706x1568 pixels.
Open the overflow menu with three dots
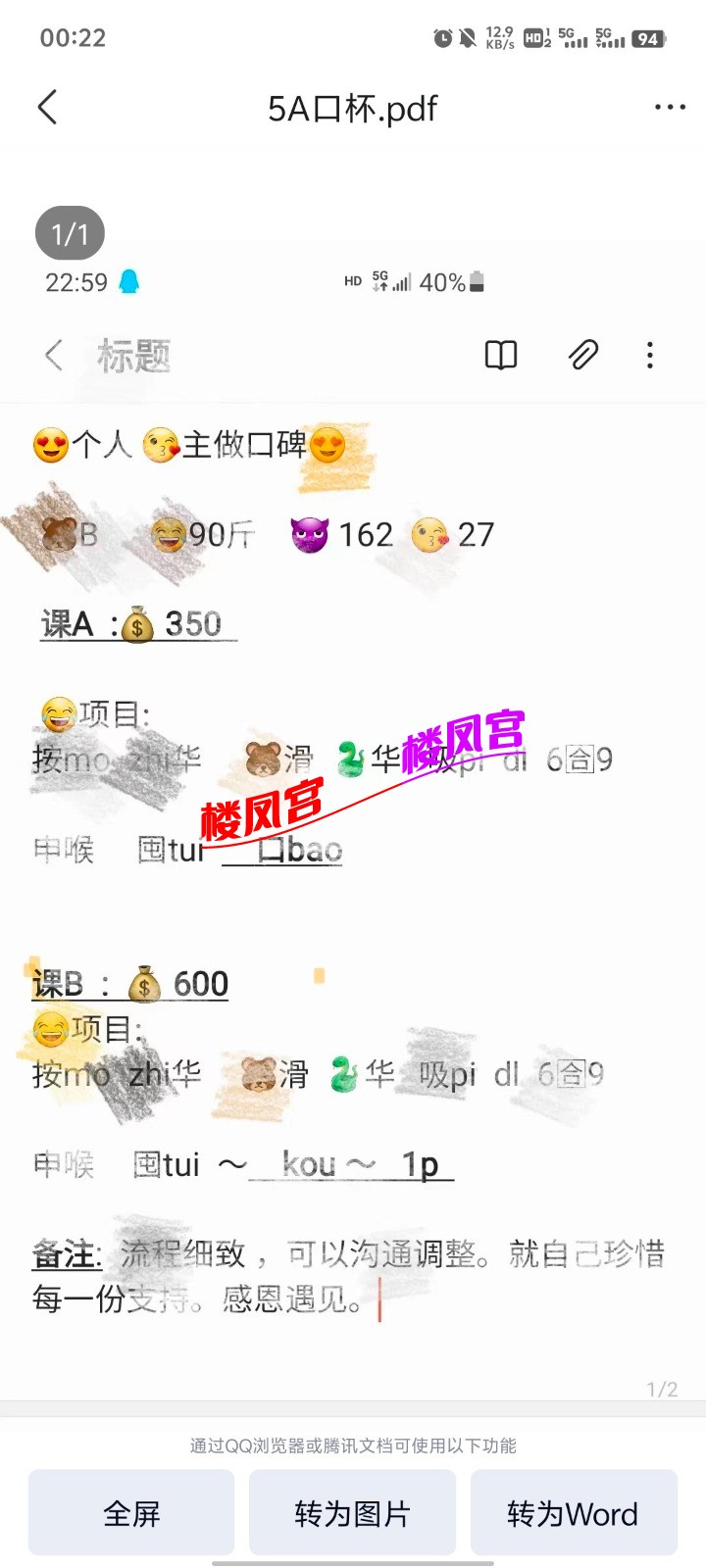click(x=670, y=108)
